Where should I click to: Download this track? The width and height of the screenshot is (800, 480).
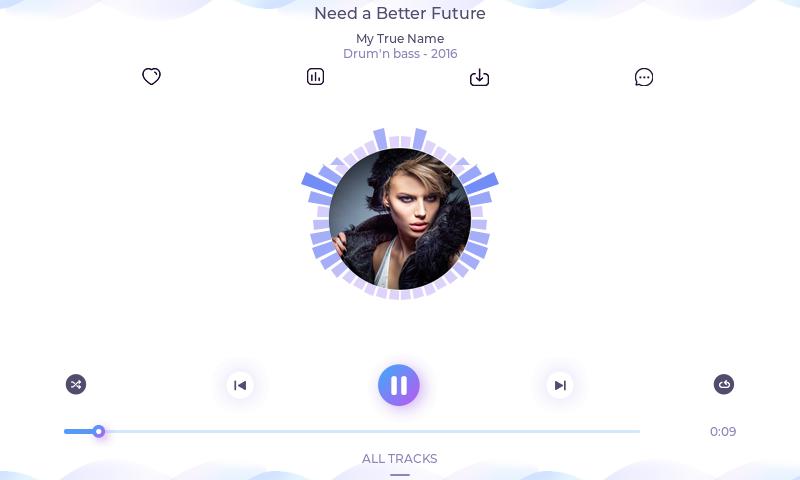[479, 77]
